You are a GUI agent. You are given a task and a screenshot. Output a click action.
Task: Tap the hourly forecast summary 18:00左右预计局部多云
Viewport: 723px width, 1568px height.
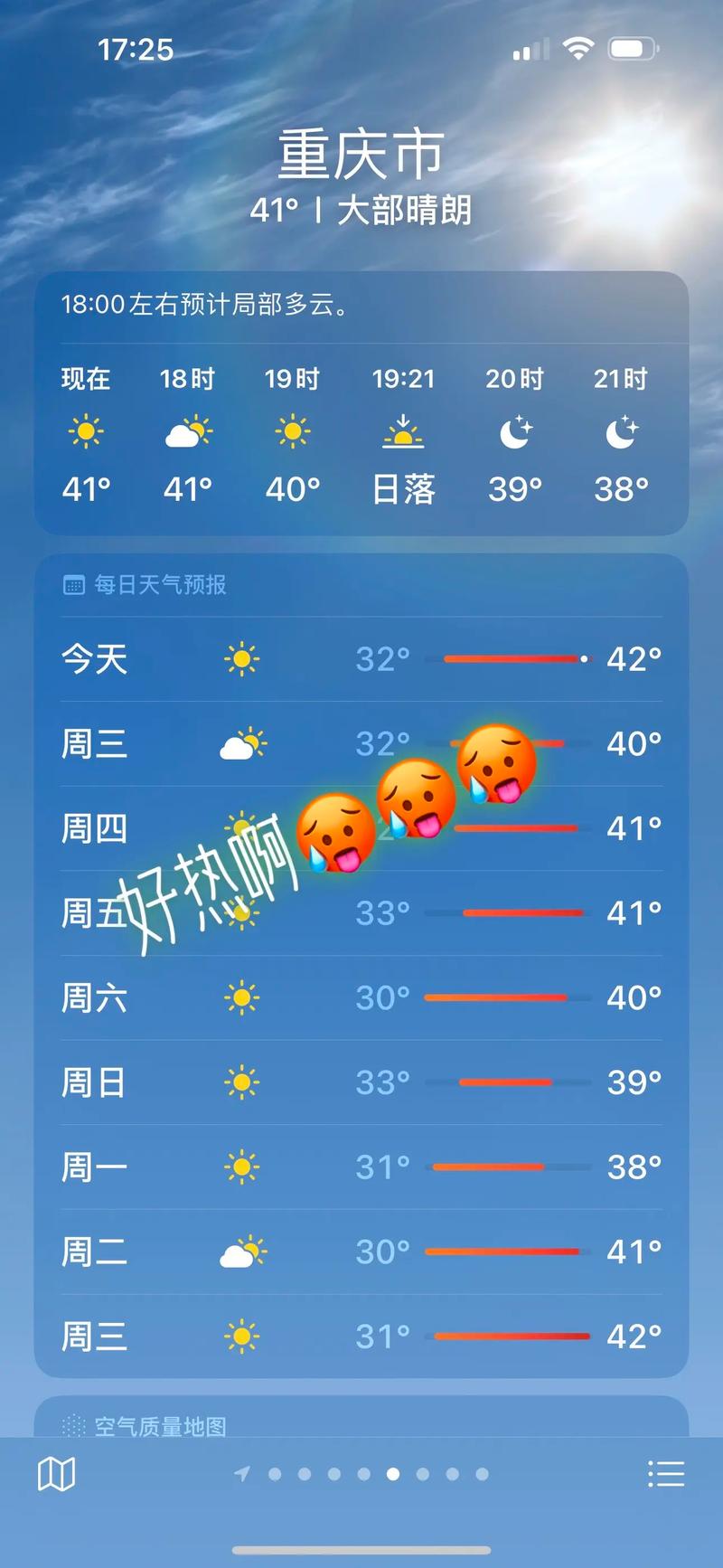[203, 306]
